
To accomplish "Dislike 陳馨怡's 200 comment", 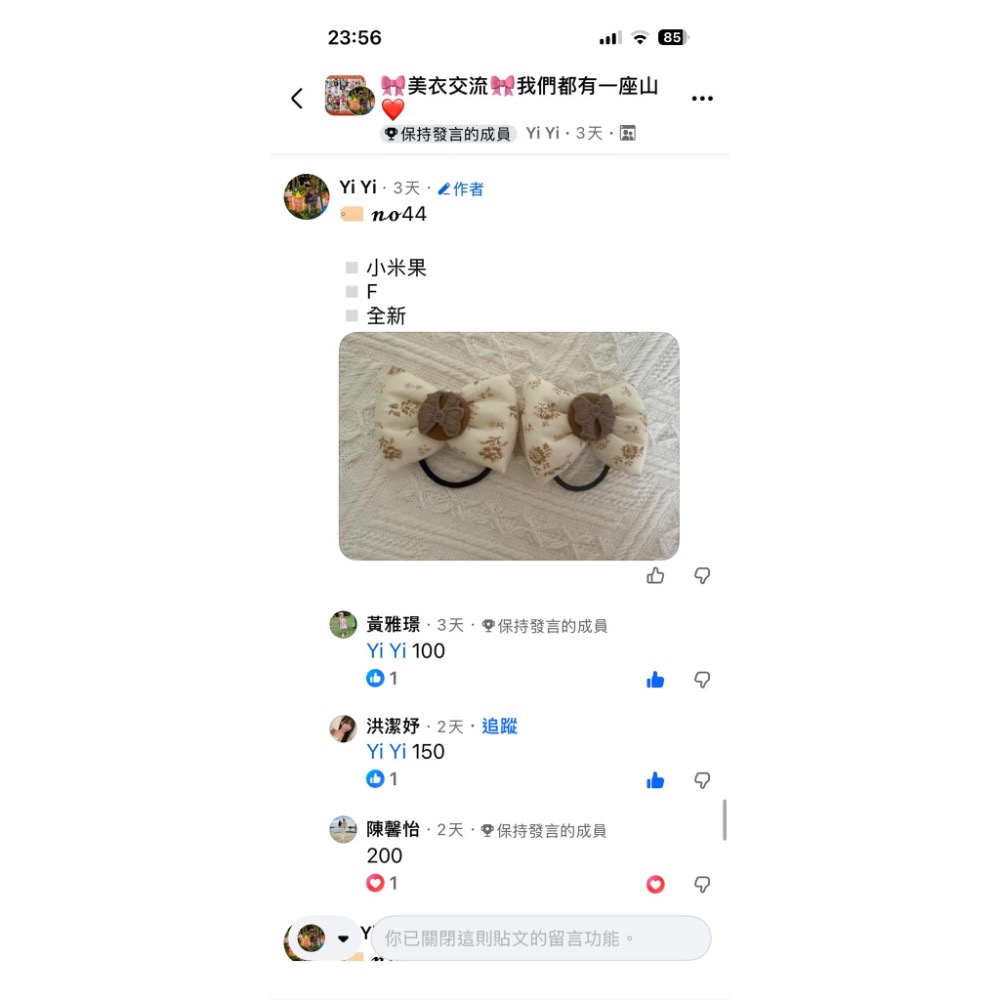I will (x=702, y=885).
